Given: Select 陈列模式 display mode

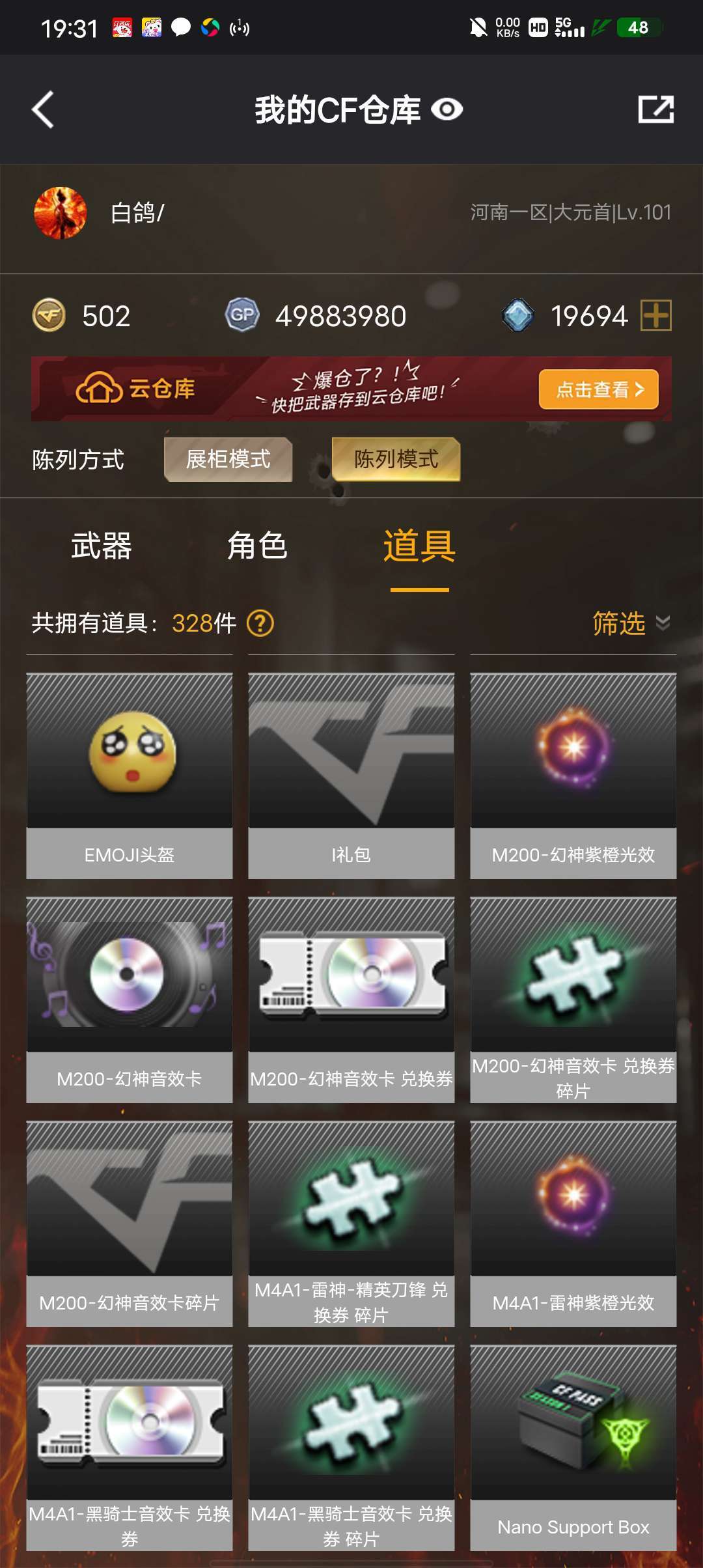Looking at the screenshot, I should [x=396, y=459].
